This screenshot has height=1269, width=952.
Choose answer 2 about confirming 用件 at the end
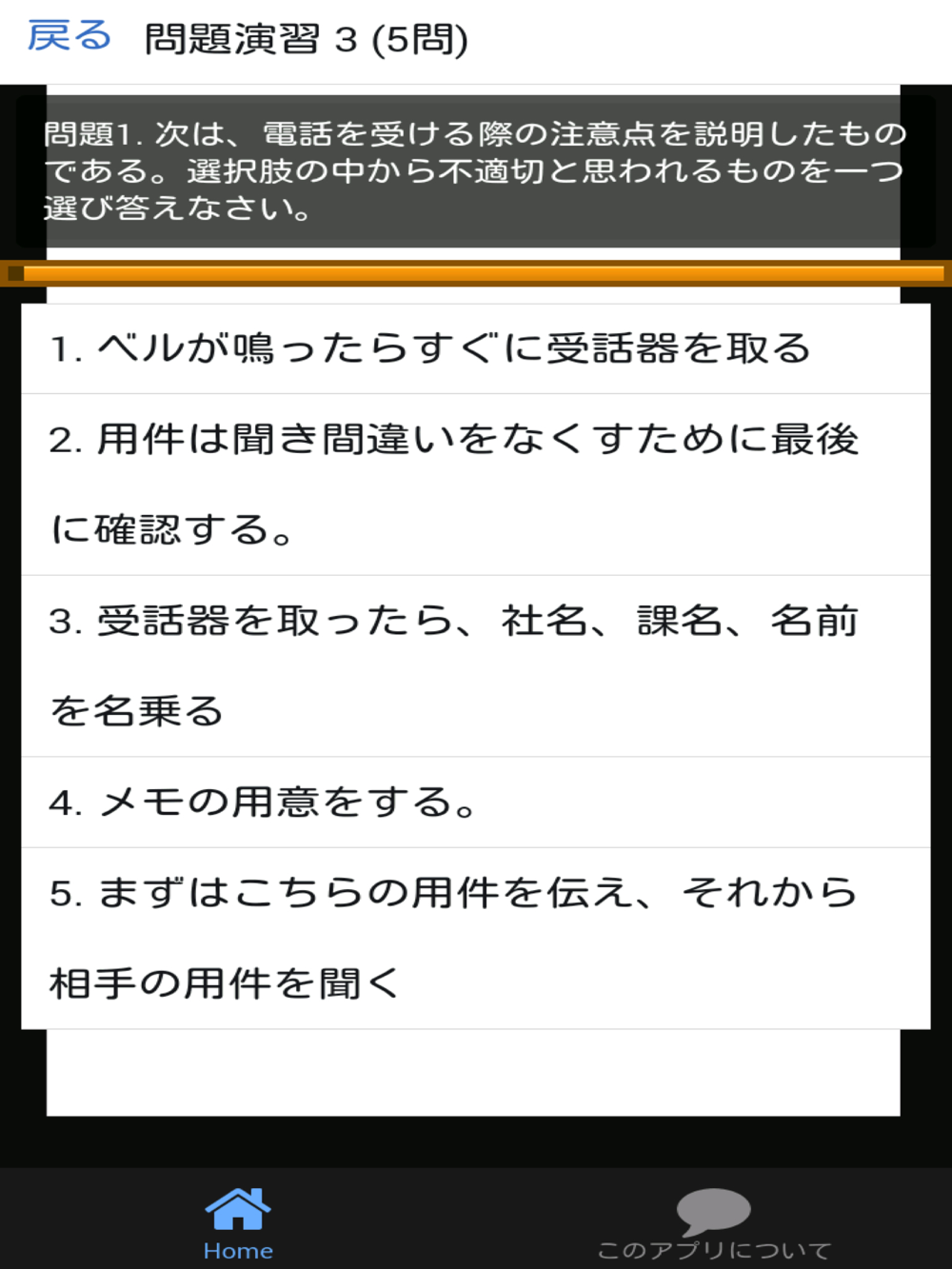[x=475, y=484]
